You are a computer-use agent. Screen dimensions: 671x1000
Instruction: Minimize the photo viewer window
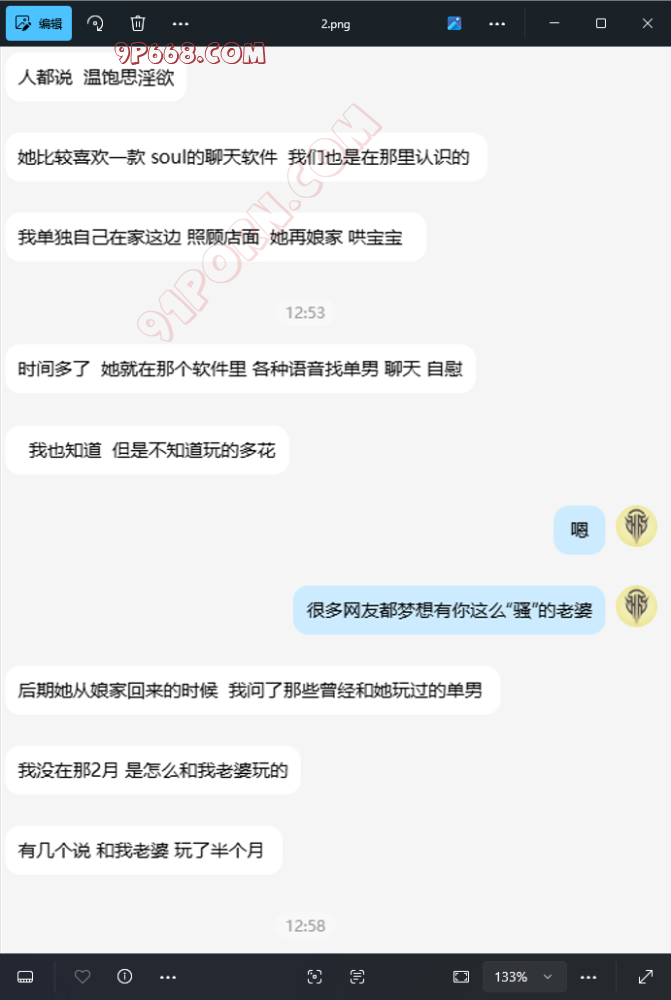tap(555, 23)
